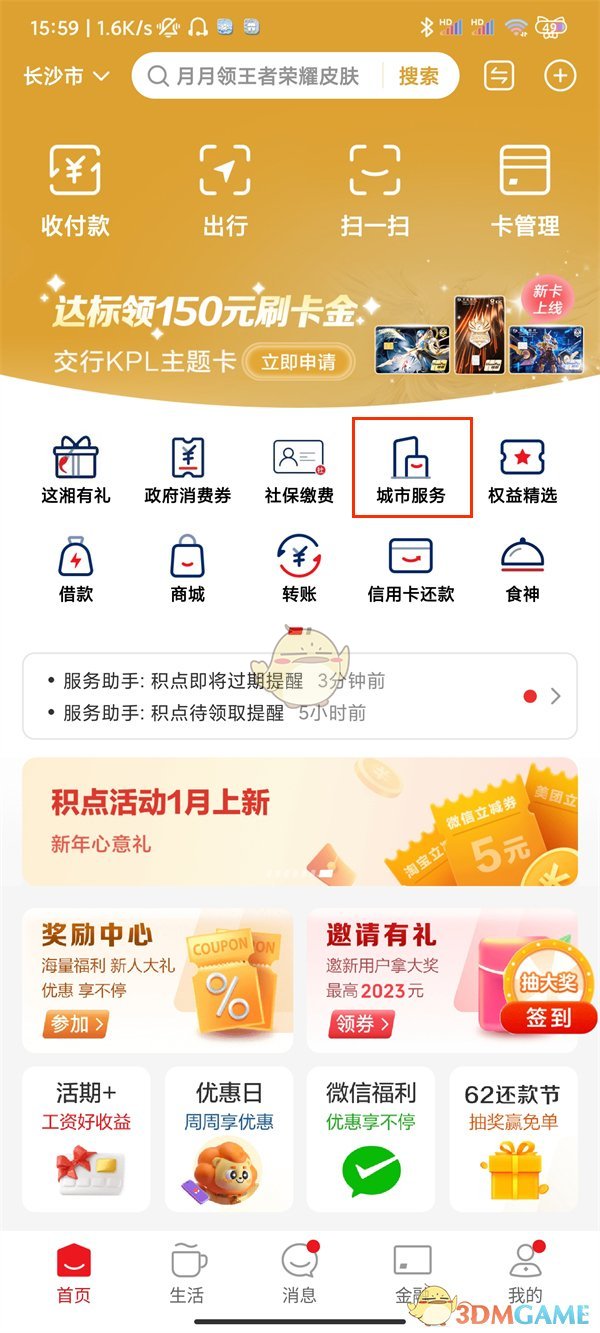Tap 立即申请 on the KPL card banner
The image size is (600, 1333).
pos(298,362)
